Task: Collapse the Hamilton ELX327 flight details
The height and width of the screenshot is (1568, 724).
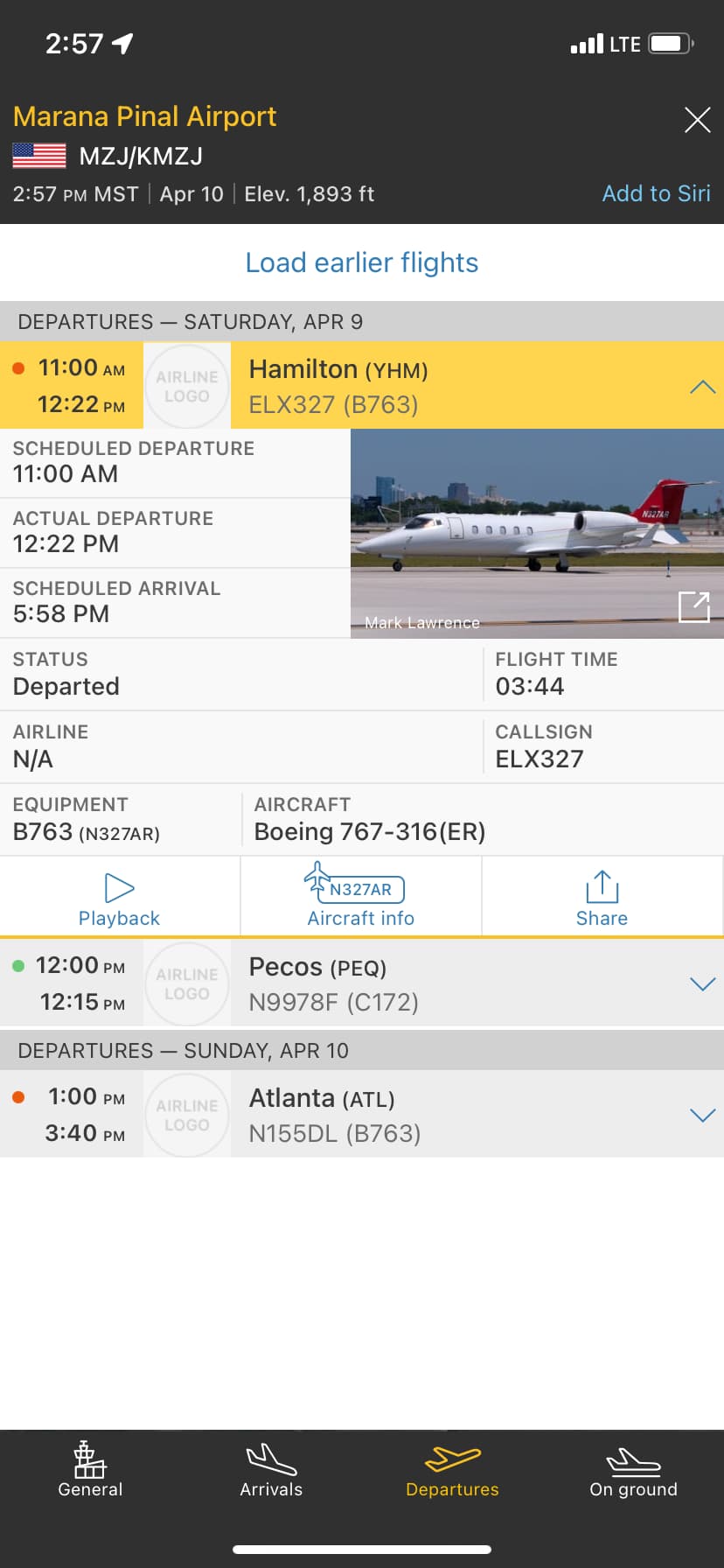Action: (702, 387)
